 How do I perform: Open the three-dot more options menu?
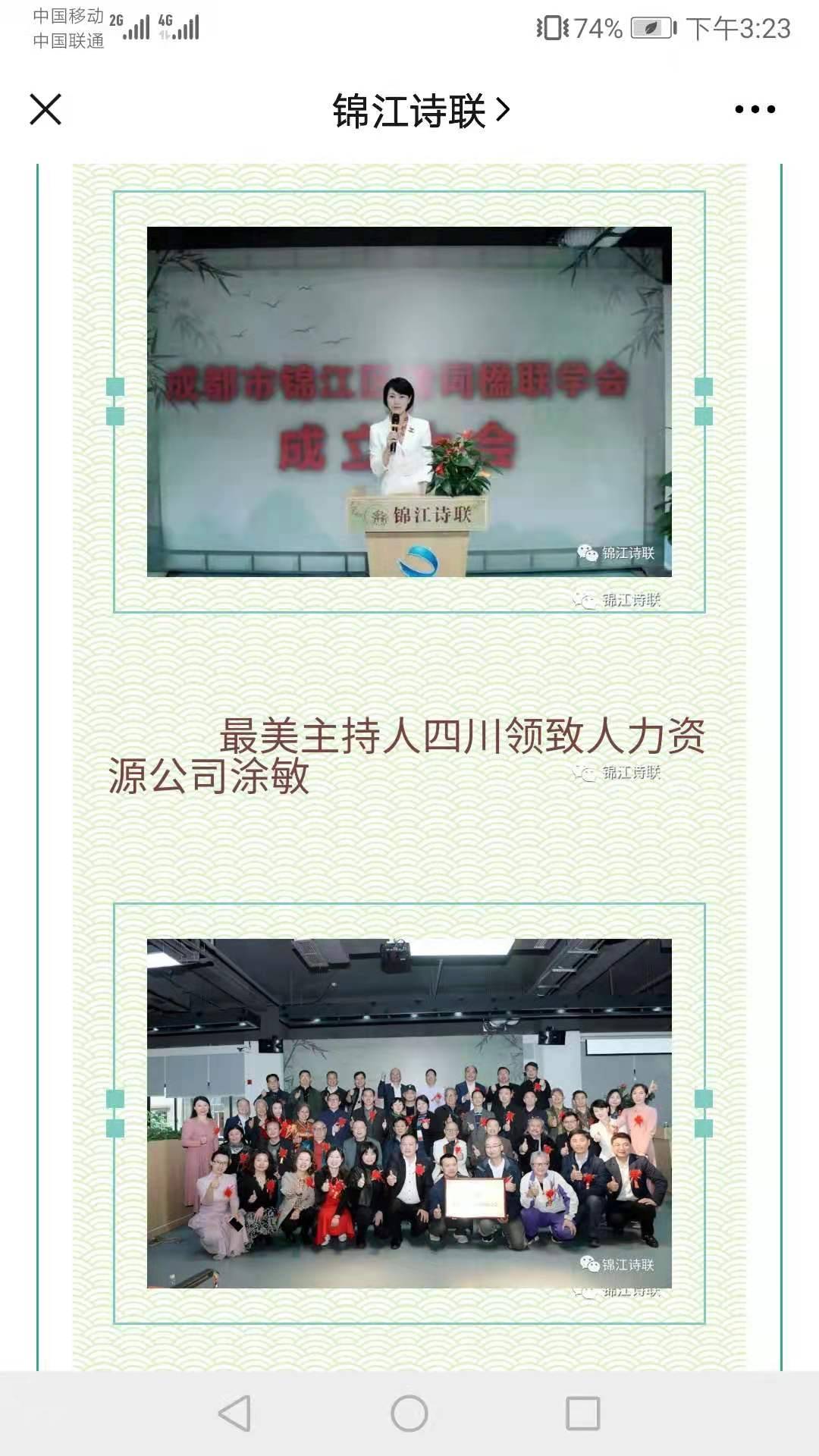point(755,109)
